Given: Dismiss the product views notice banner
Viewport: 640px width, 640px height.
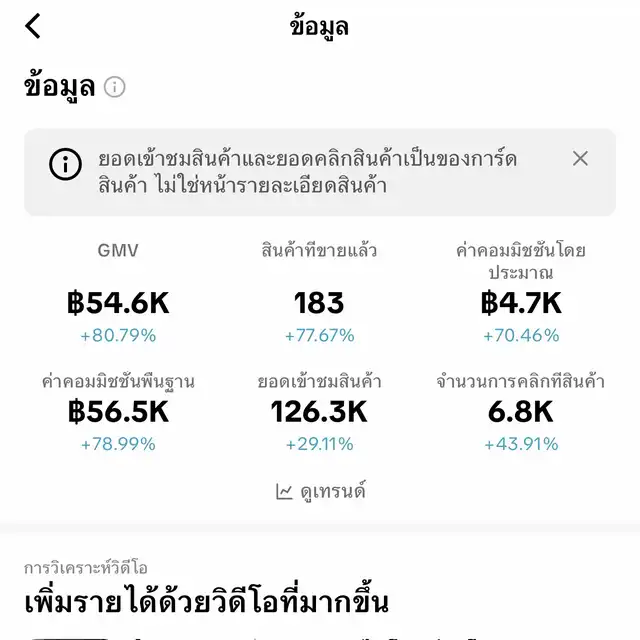Looking at the screenshot, I should point(580,158).
